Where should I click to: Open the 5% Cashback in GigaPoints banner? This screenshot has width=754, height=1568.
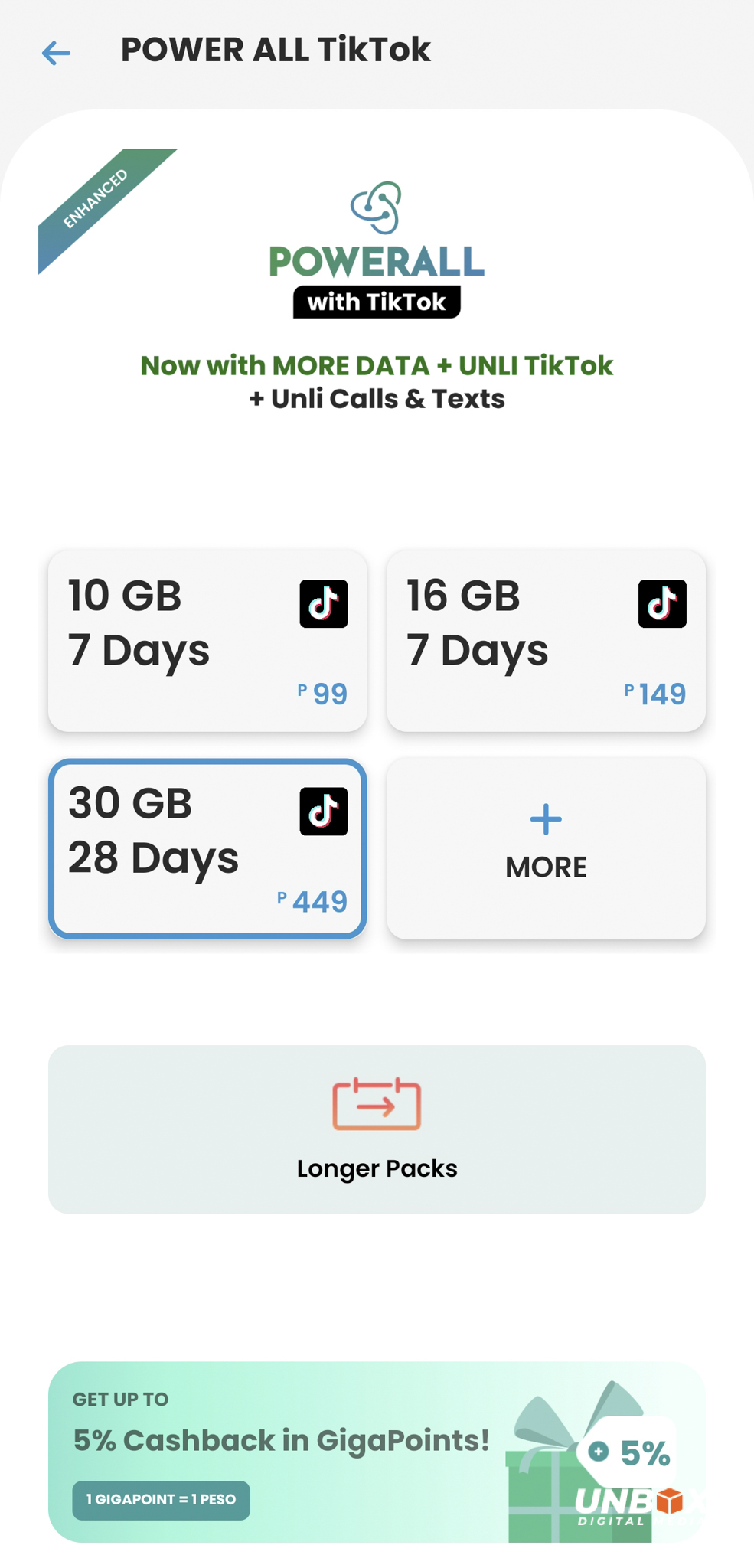click(377, 1452)
